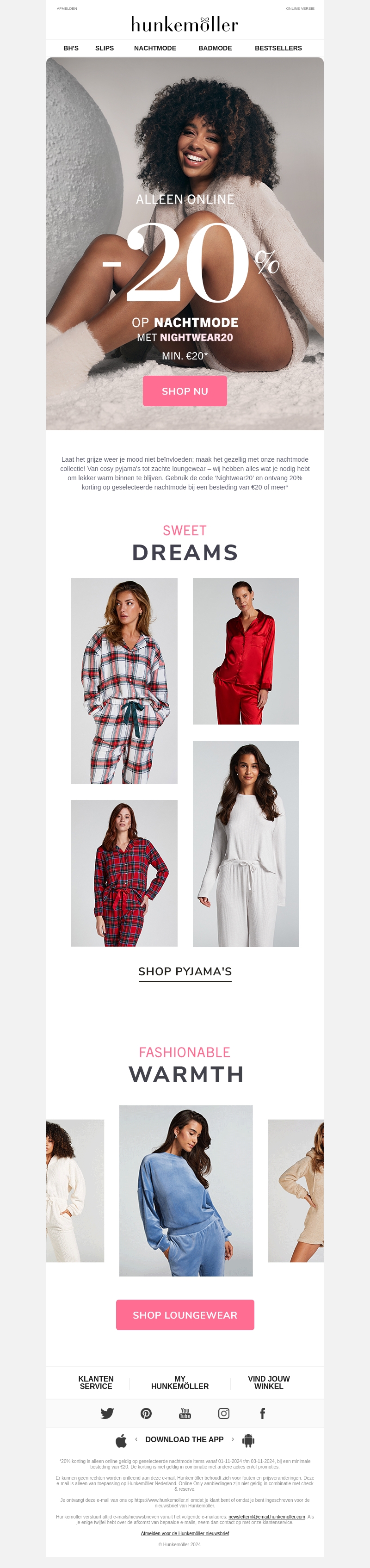
Task: Open Klanten Service
Action: (96, 1382)
